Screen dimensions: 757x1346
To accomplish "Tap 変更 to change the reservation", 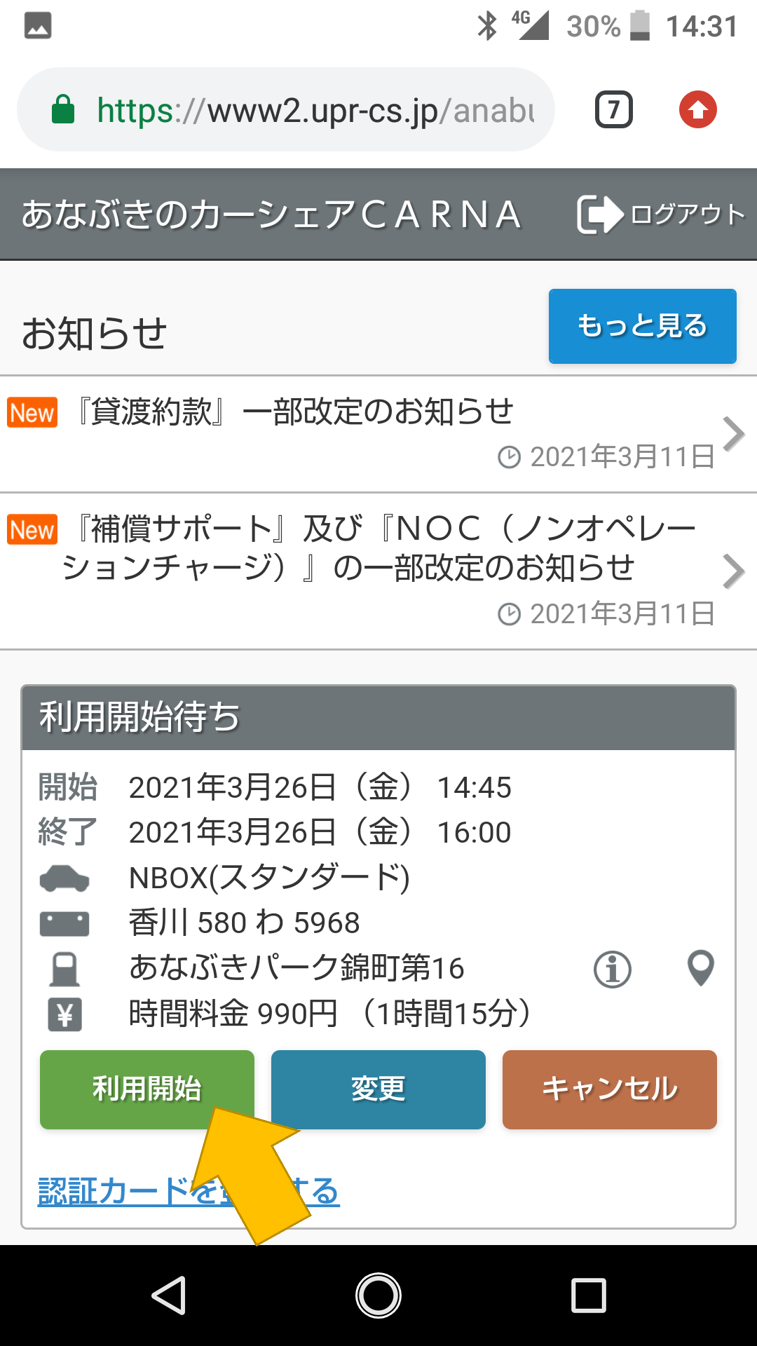I will [378, 1089].
